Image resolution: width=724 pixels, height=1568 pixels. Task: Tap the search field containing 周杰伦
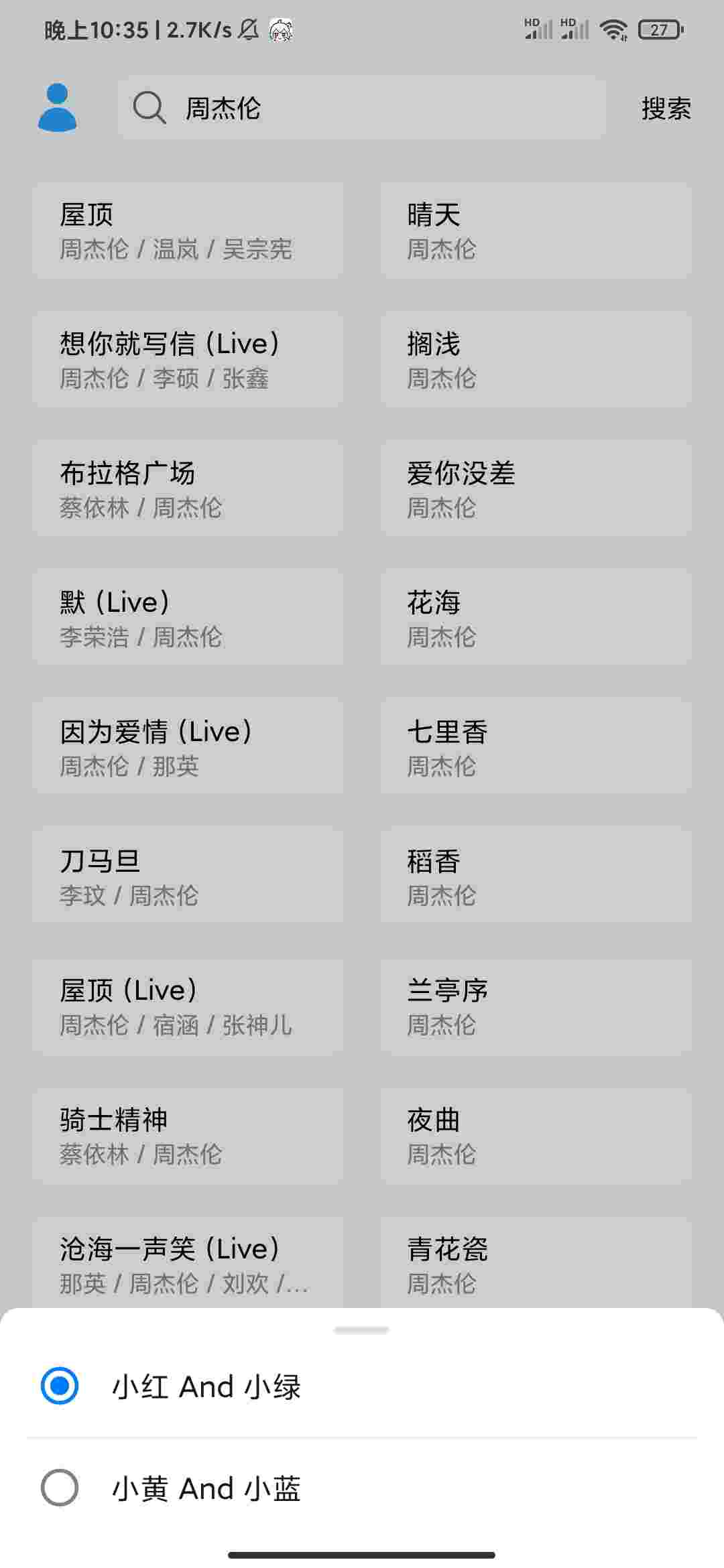tap(362, 107)
